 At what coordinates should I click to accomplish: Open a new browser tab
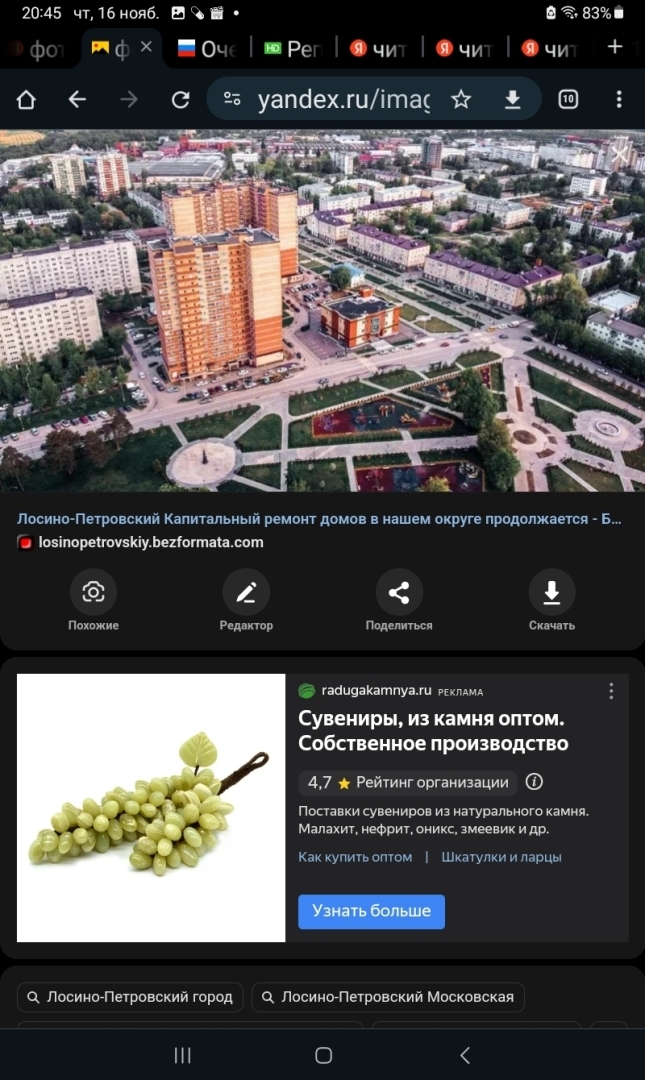click(x=615, y=47)
